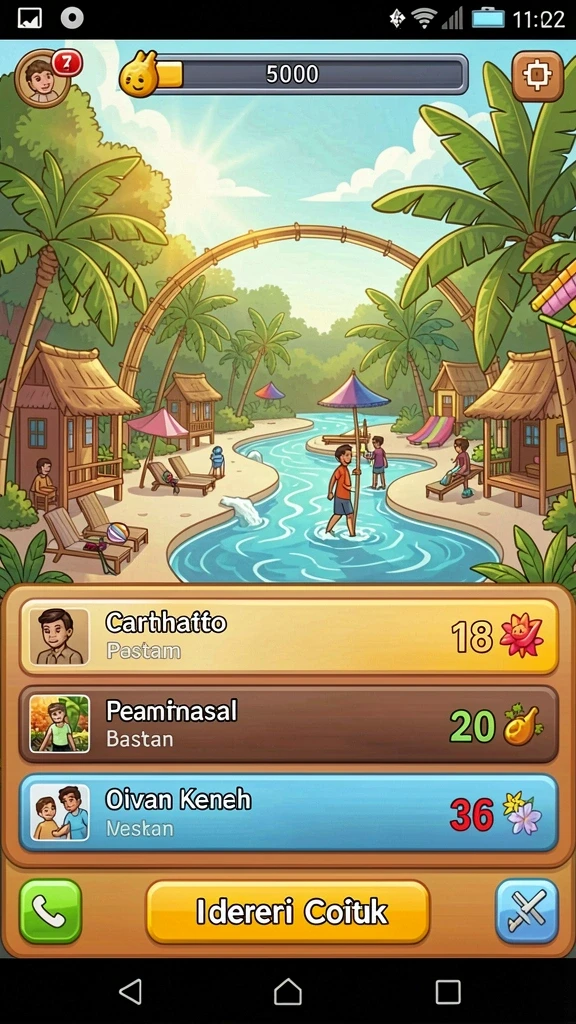
Task: Select the Peaminasal row
Action: (289, 724)
